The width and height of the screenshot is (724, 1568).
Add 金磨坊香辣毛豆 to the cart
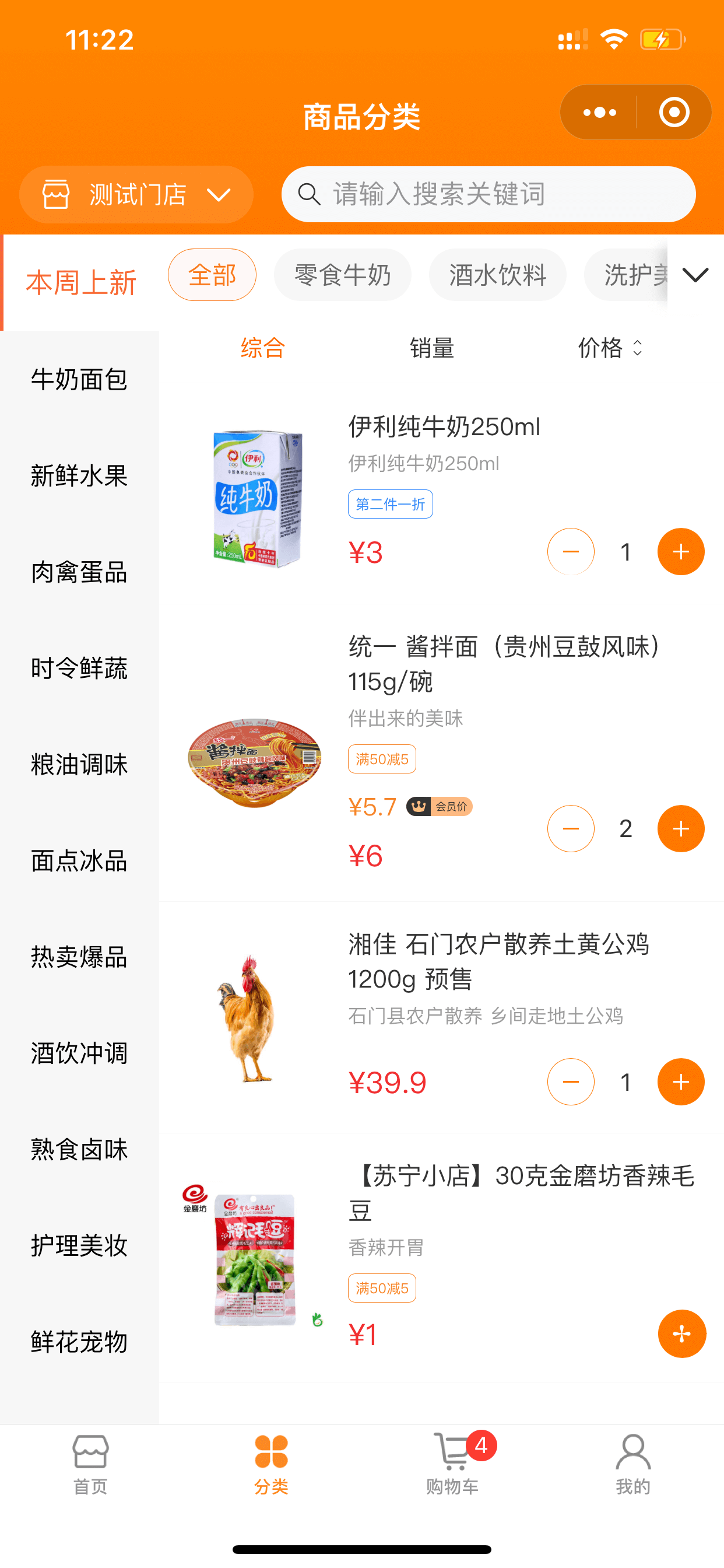coord(681,1333)
